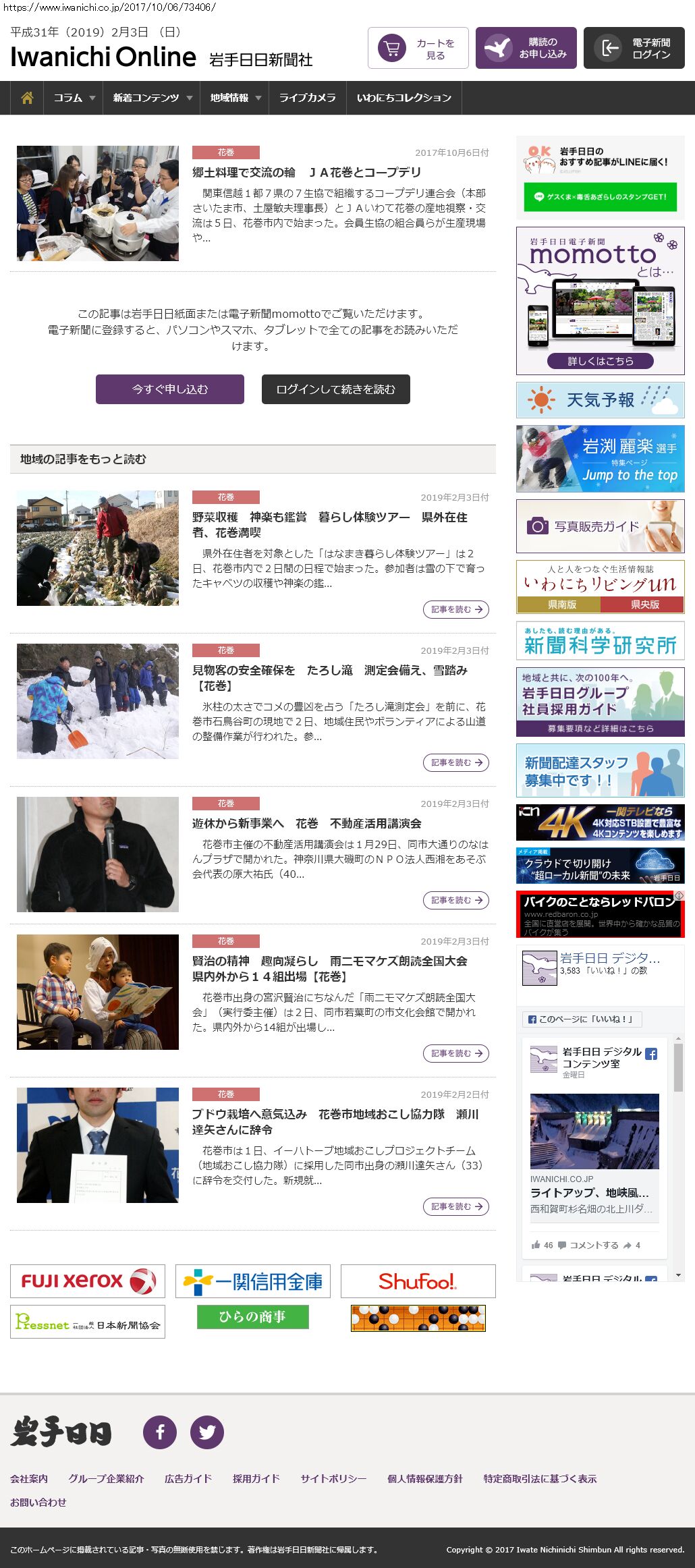Screen dimensions: 695x1568
Task: Open お問い合わせ contact link
Action: pyautogui.click(x=38, y=1502)
